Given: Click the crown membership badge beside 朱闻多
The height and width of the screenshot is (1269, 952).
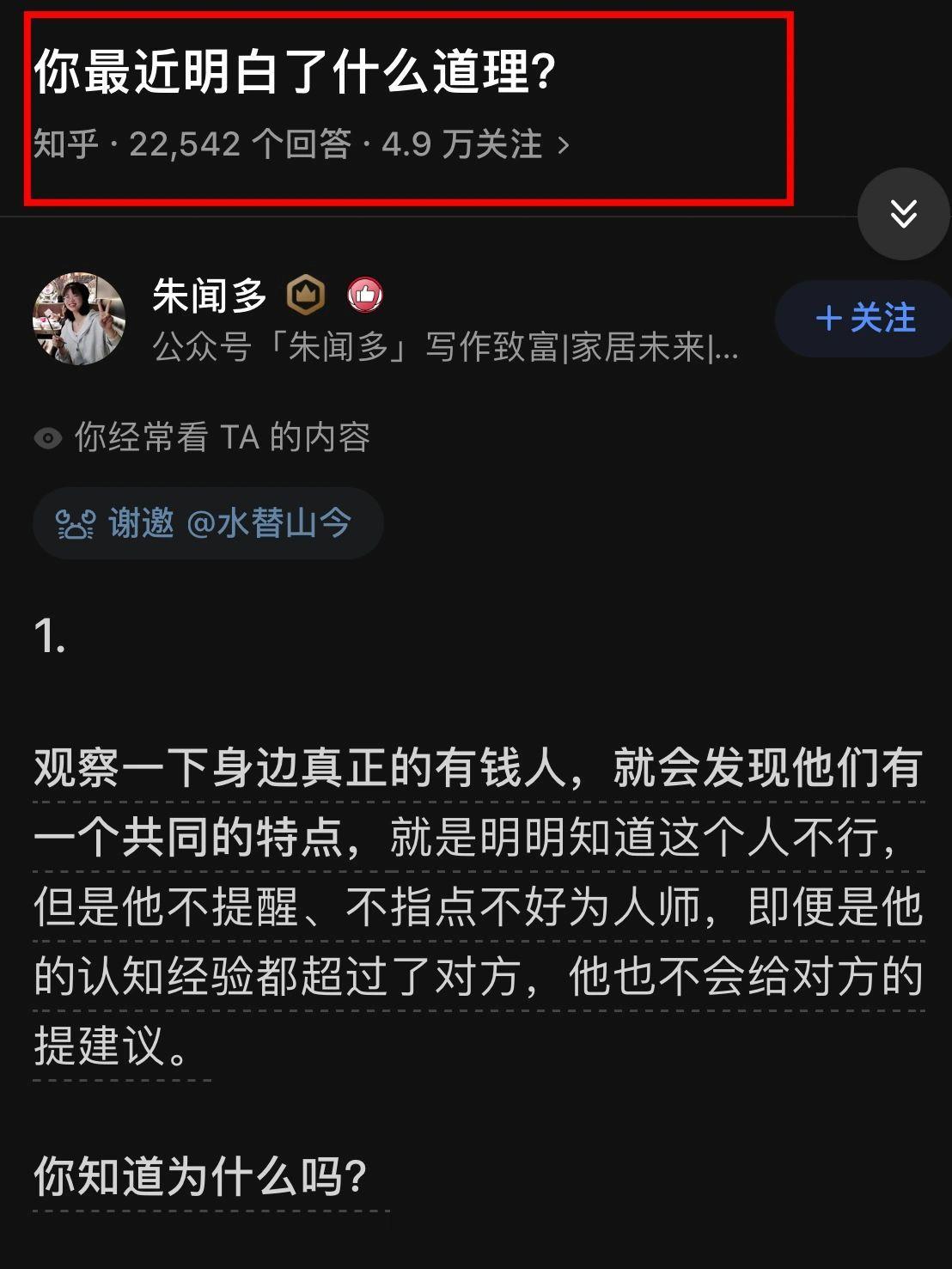Looking at the screenshot, I should point(307,296).
